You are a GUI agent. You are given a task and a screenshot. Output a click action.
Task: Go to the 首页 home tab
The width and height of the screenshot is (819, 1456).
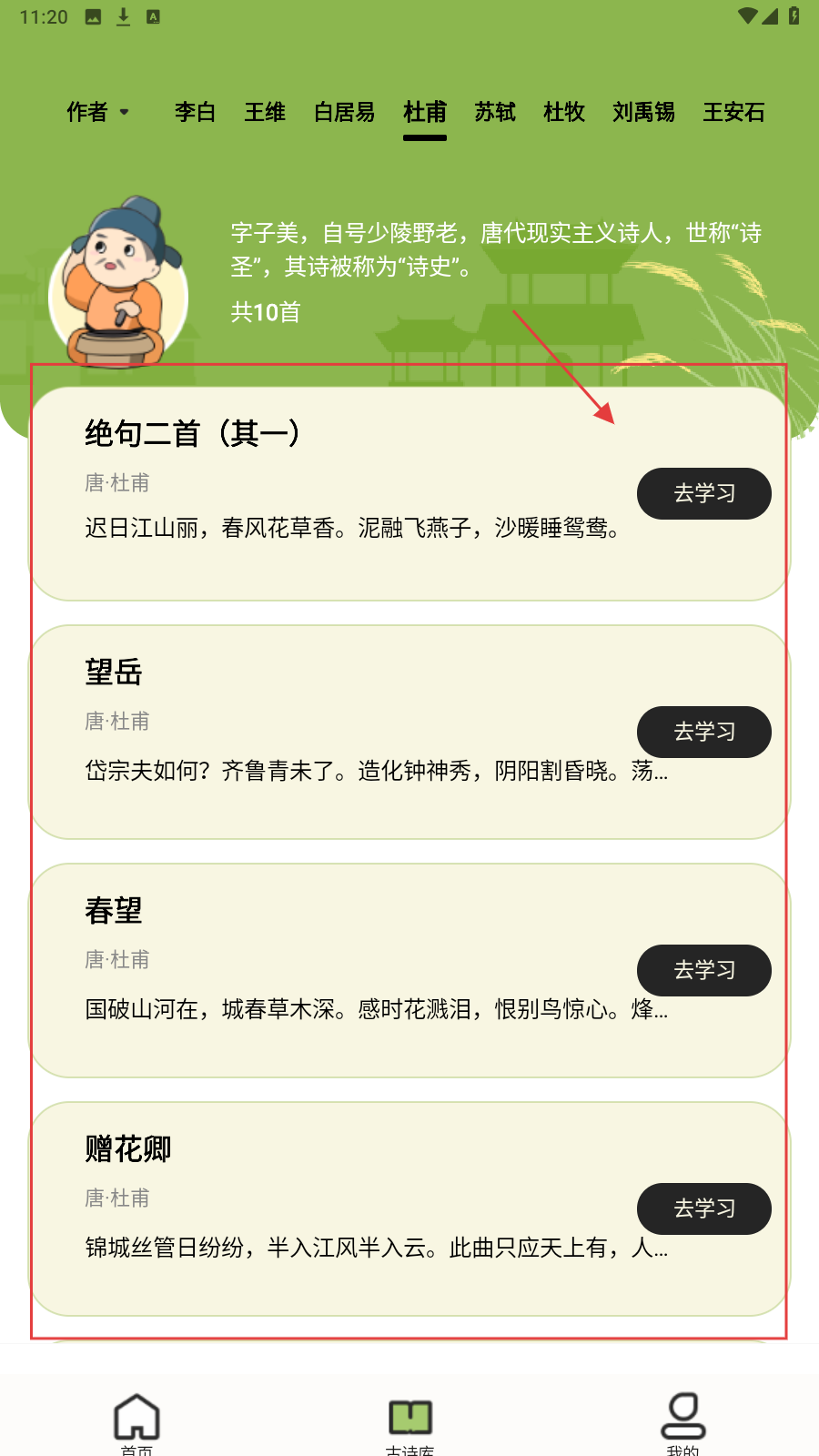[x=136, y=1420]
